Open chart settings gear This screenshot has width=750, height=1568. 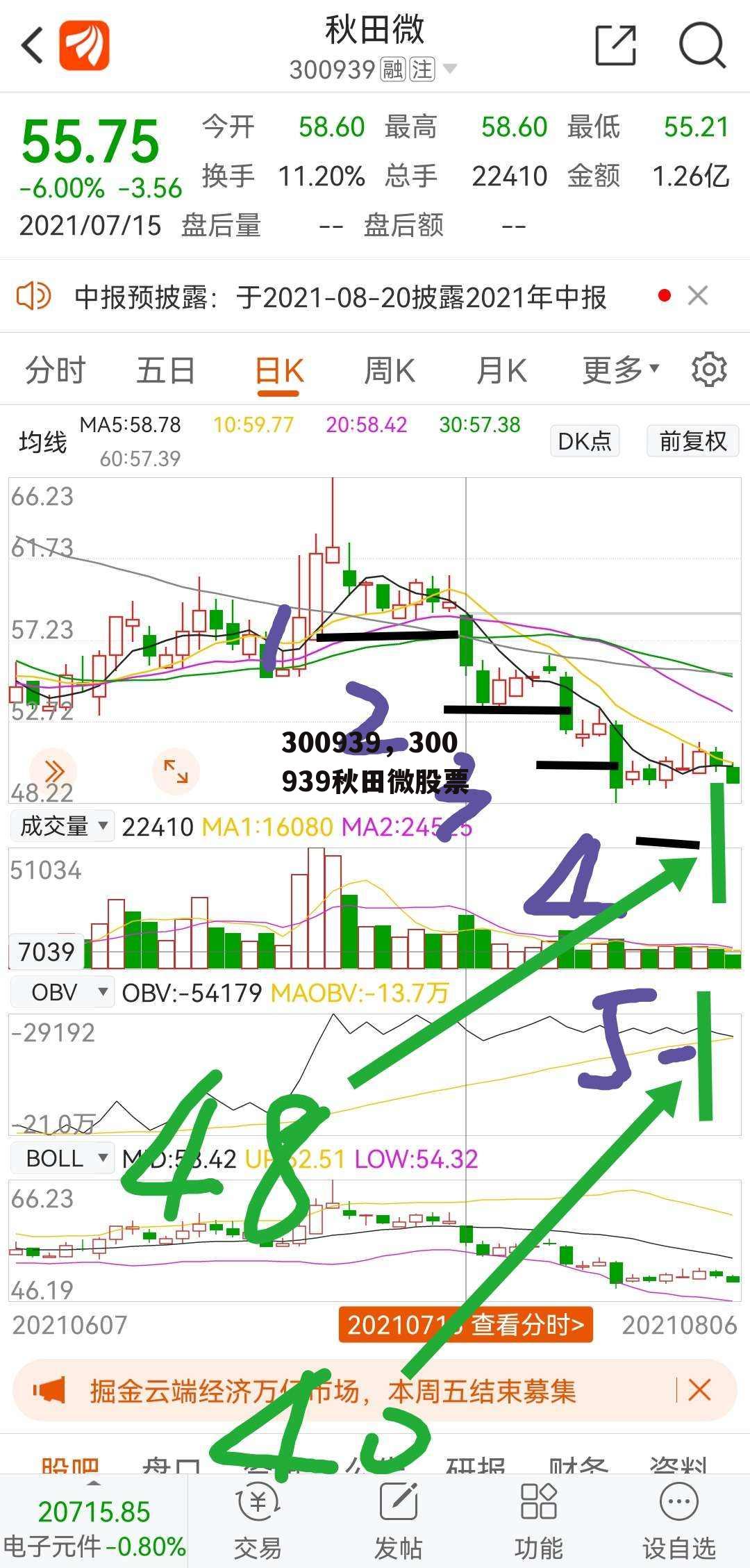click(709, 369)
